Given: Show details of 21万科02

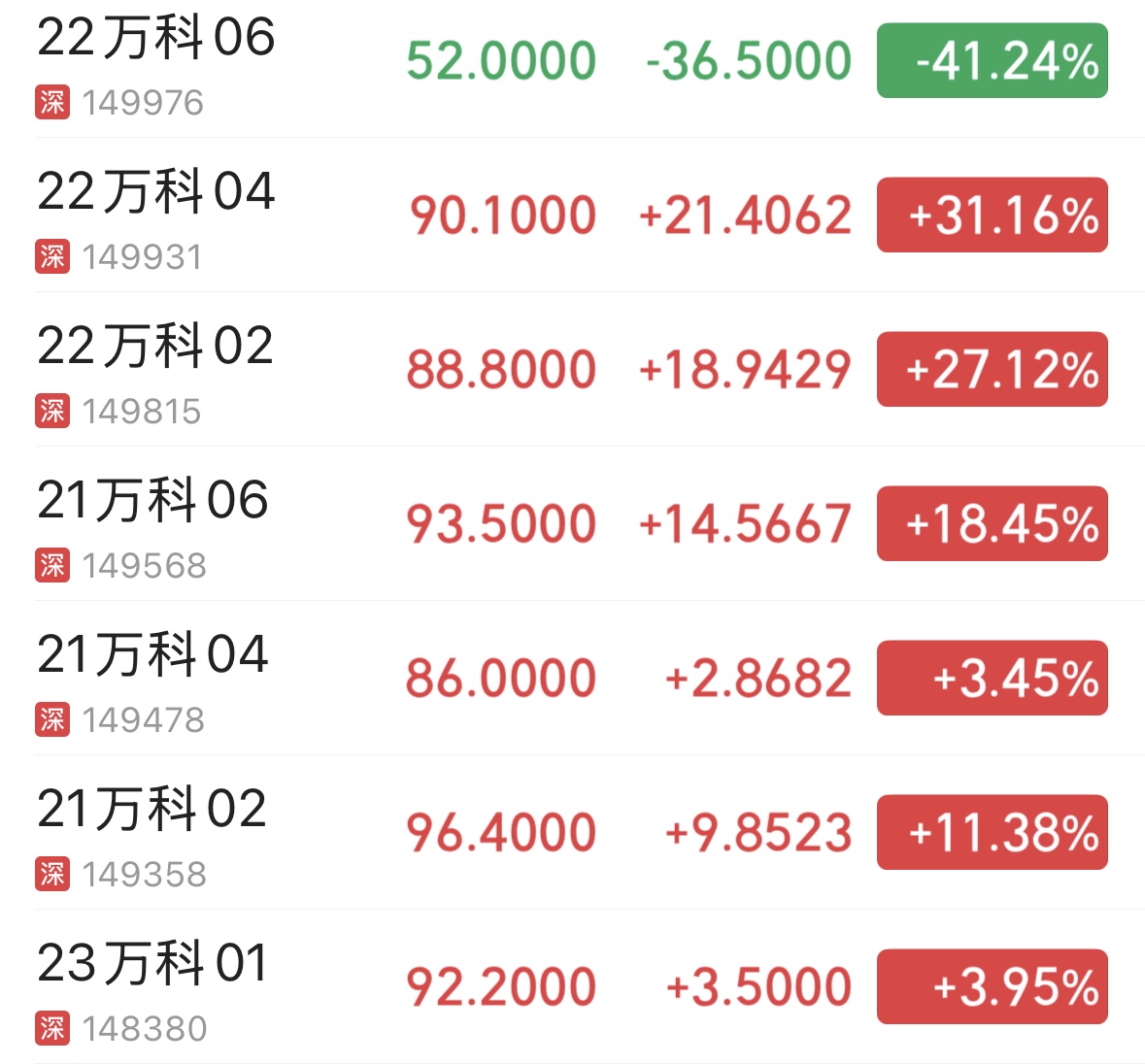Looking at the screenshot, I should coord(152,810).
